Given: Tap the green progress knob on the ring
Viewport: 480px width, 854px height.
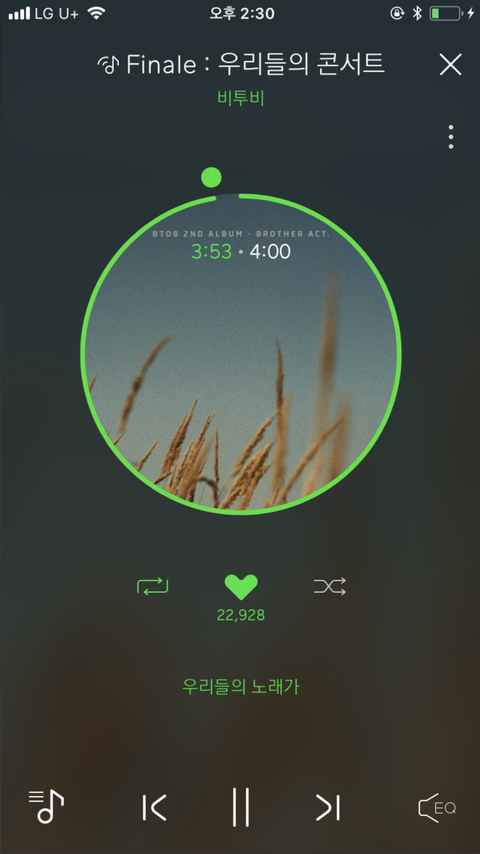Looking at the screenshot, I should (211, 178).
